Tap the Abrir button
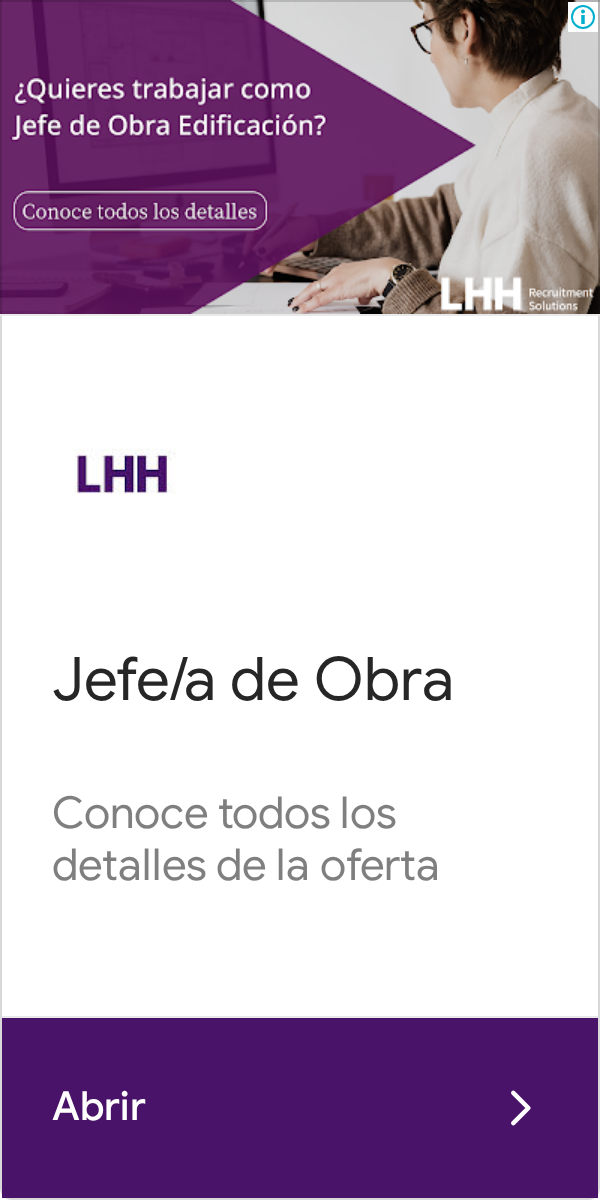The height and width of the screenshot is (1200, 600). tap(300, 1107)
